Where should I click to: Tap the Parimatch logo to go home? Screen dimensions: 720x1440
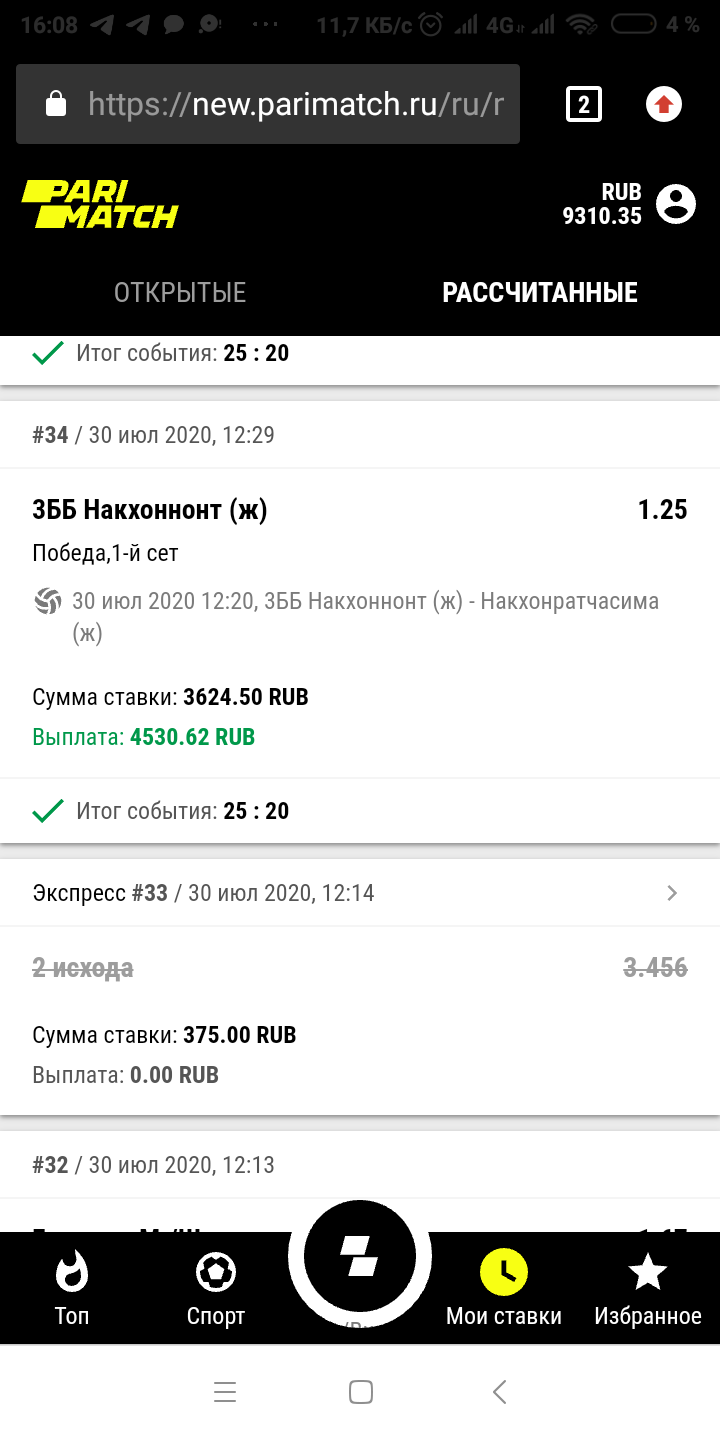click(x=100, y=204)
